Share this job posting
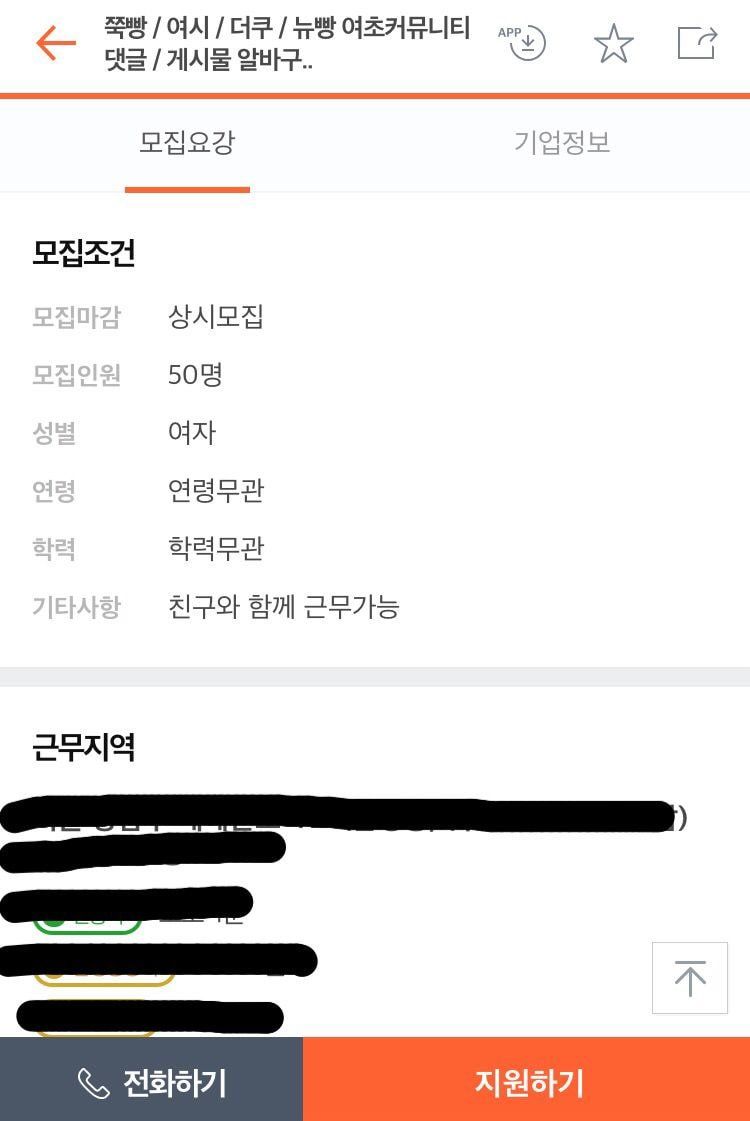The width and height of the screenshot is (750, 1121). pyautogui.click(x=697, y=43)
